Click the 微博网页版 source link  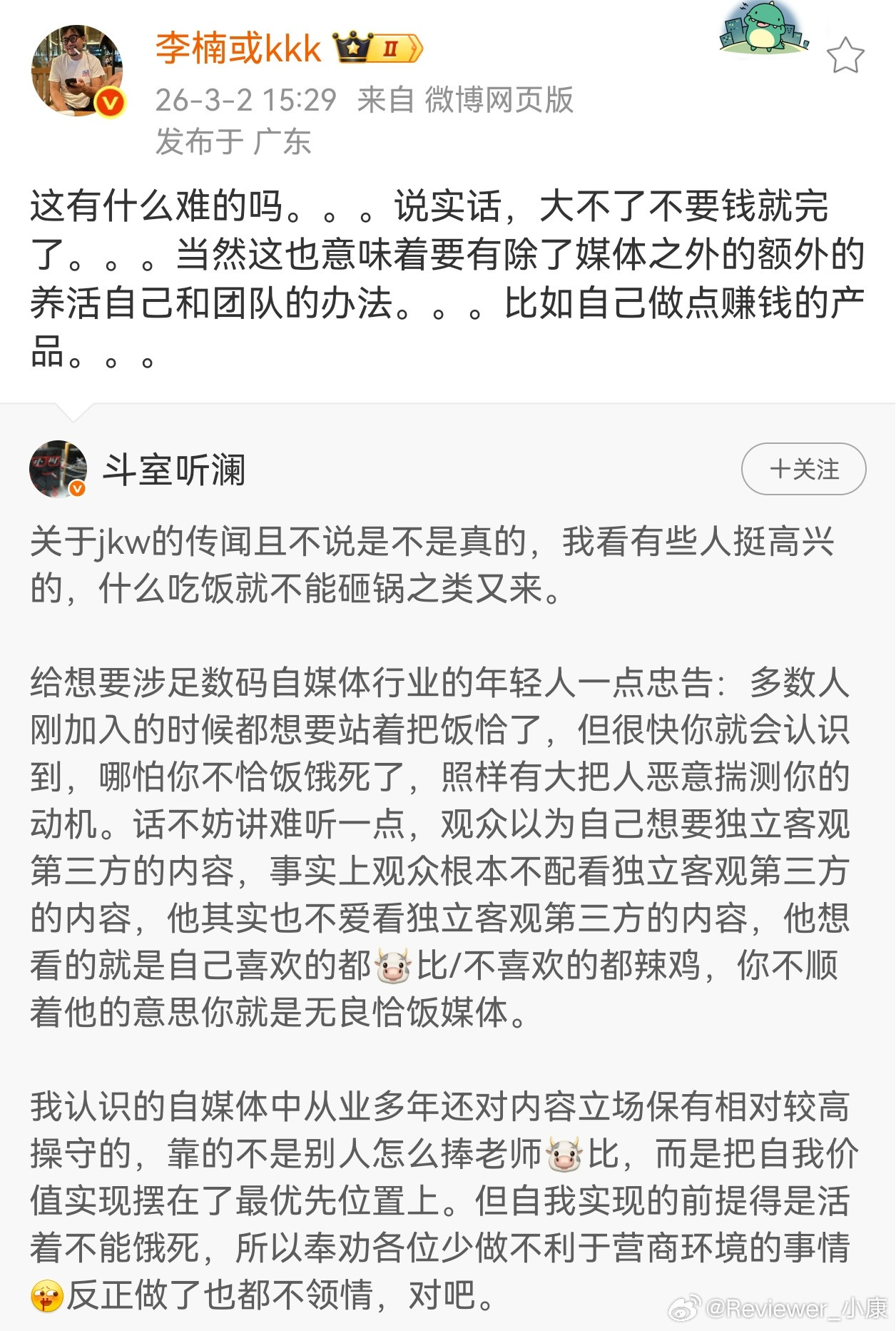click(502, 102)
